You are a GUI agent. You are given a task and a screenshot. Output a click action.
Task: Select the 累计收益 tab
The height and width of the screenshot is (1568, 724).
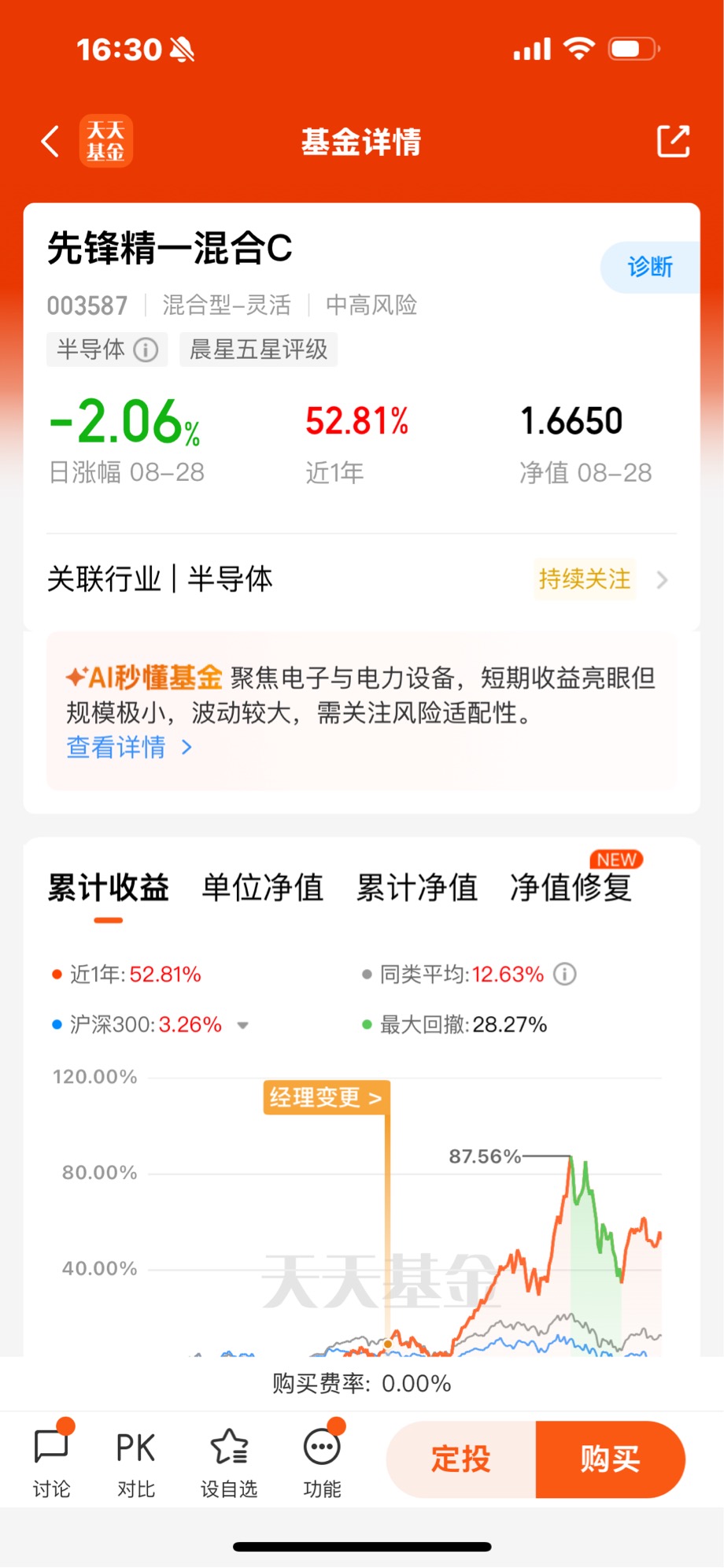(109, 887)
